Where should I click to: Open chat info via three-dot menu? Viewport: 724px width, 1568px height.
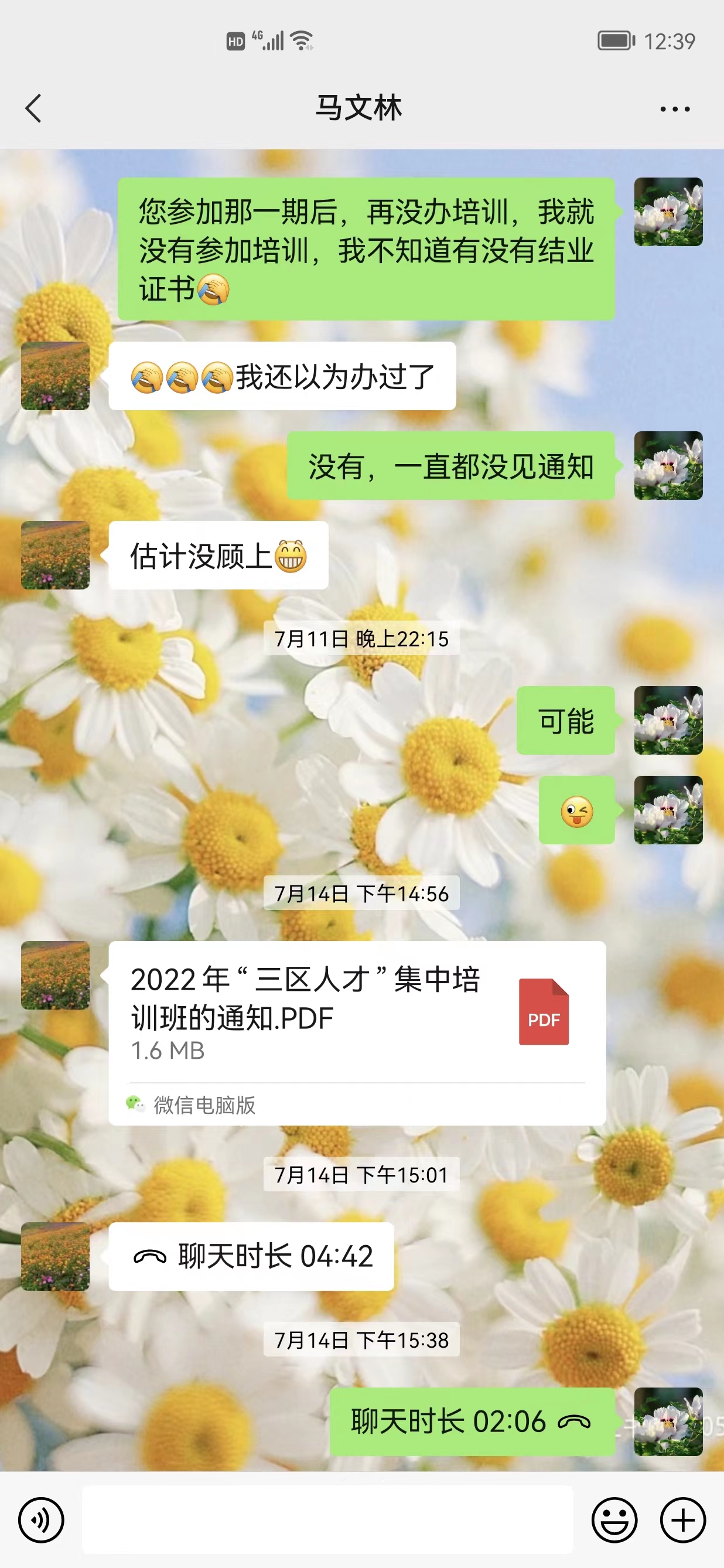click(x=675, y=109)
